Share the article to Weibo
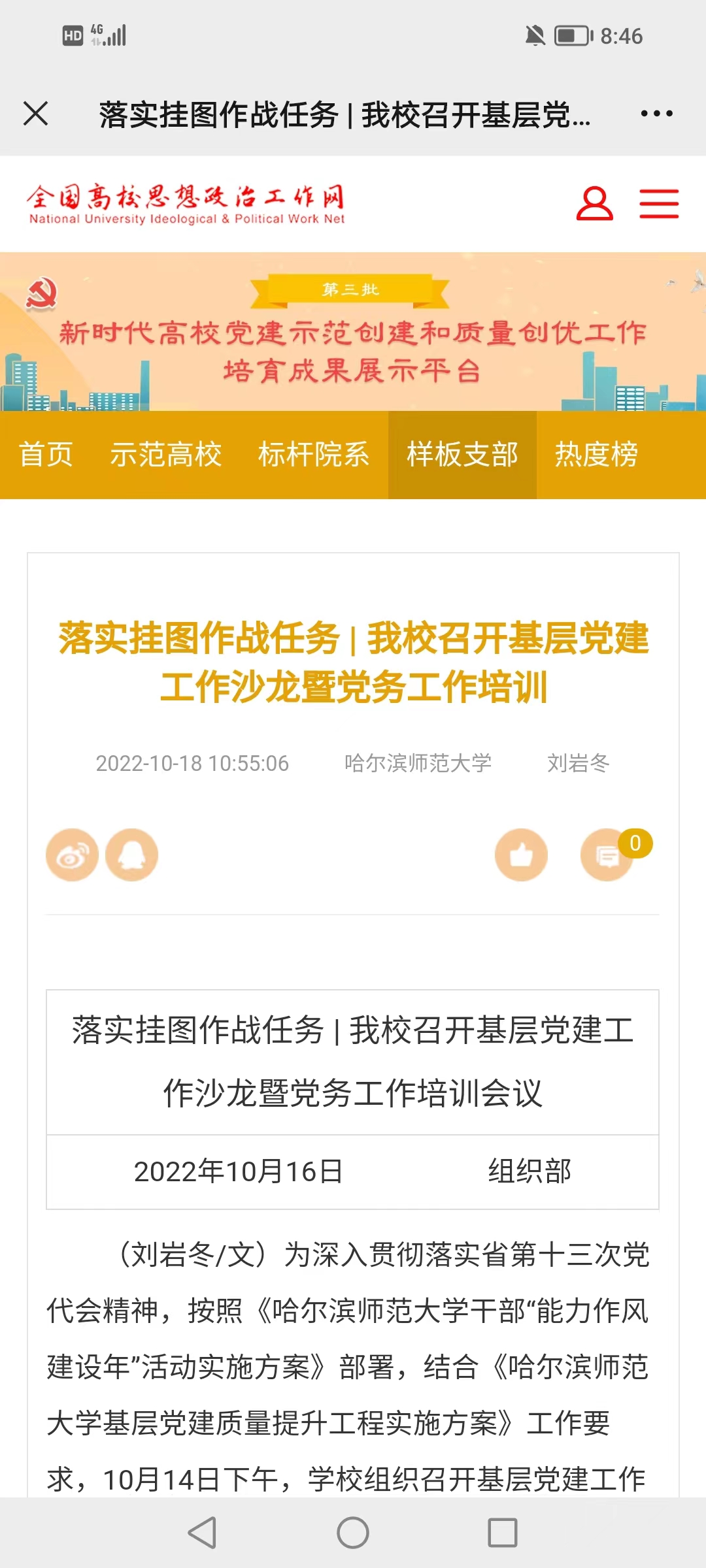Screen dimensions: 706x1568 click(72, 855)
